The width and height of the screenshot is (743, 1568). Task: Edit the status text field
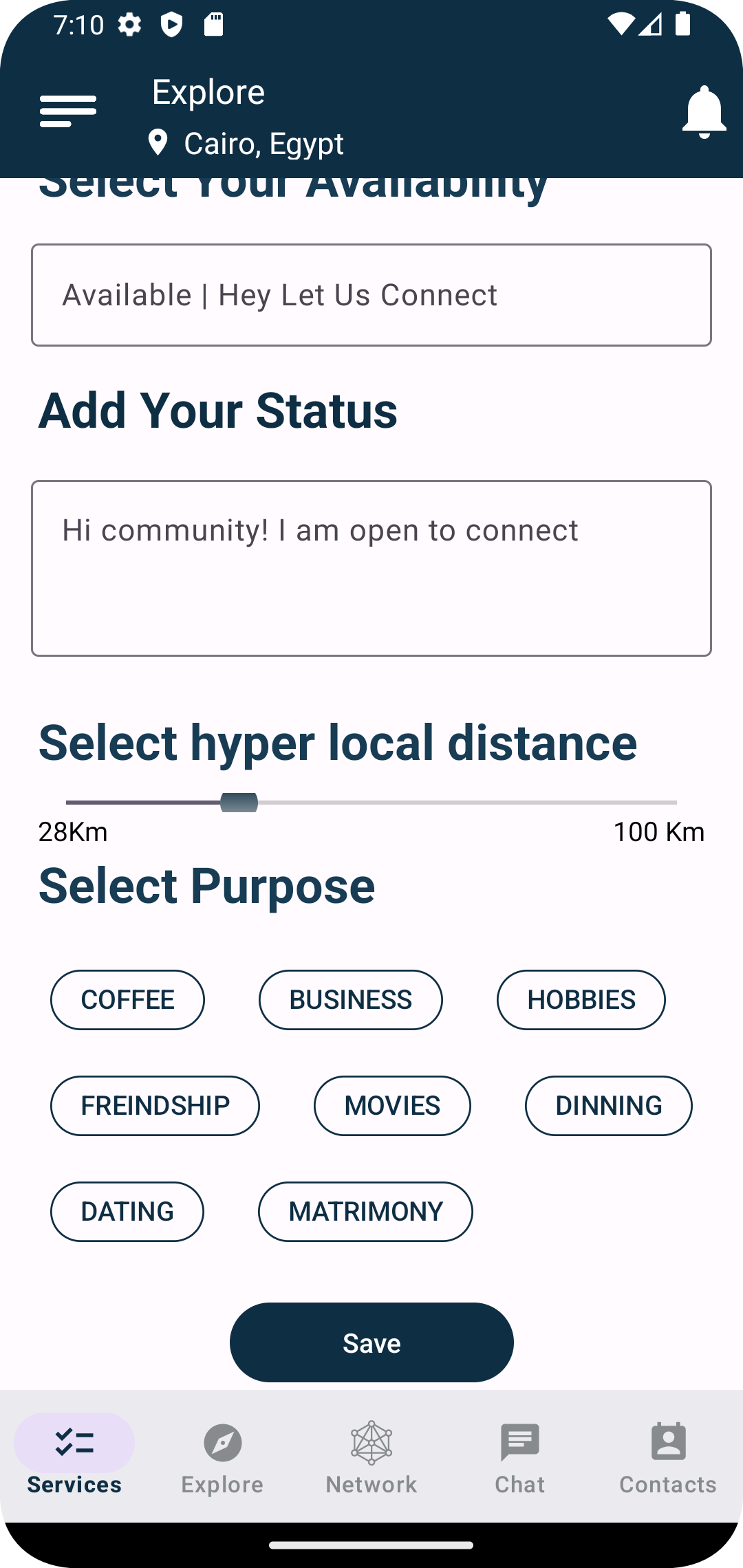[371, 569]
